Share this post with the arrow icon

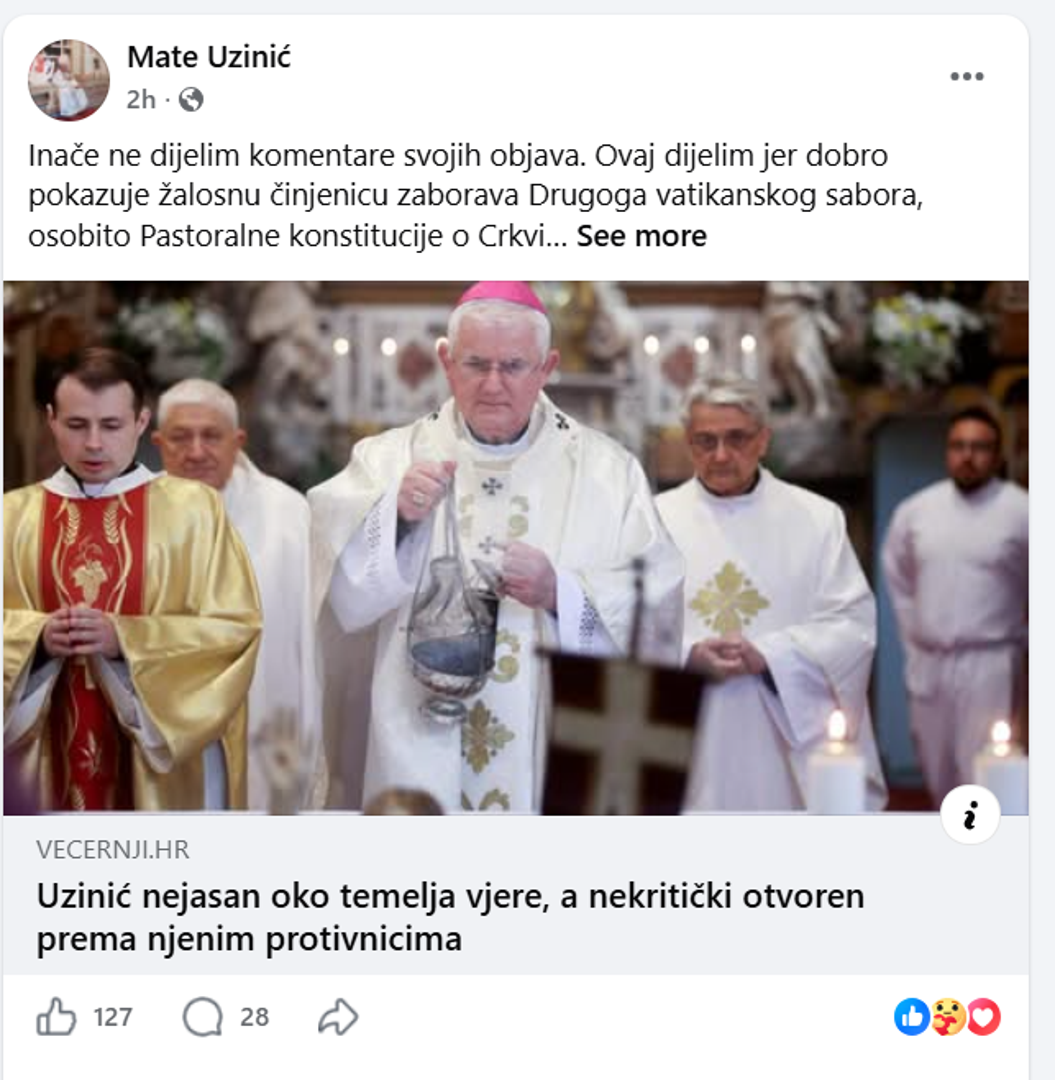[338, 1017]
